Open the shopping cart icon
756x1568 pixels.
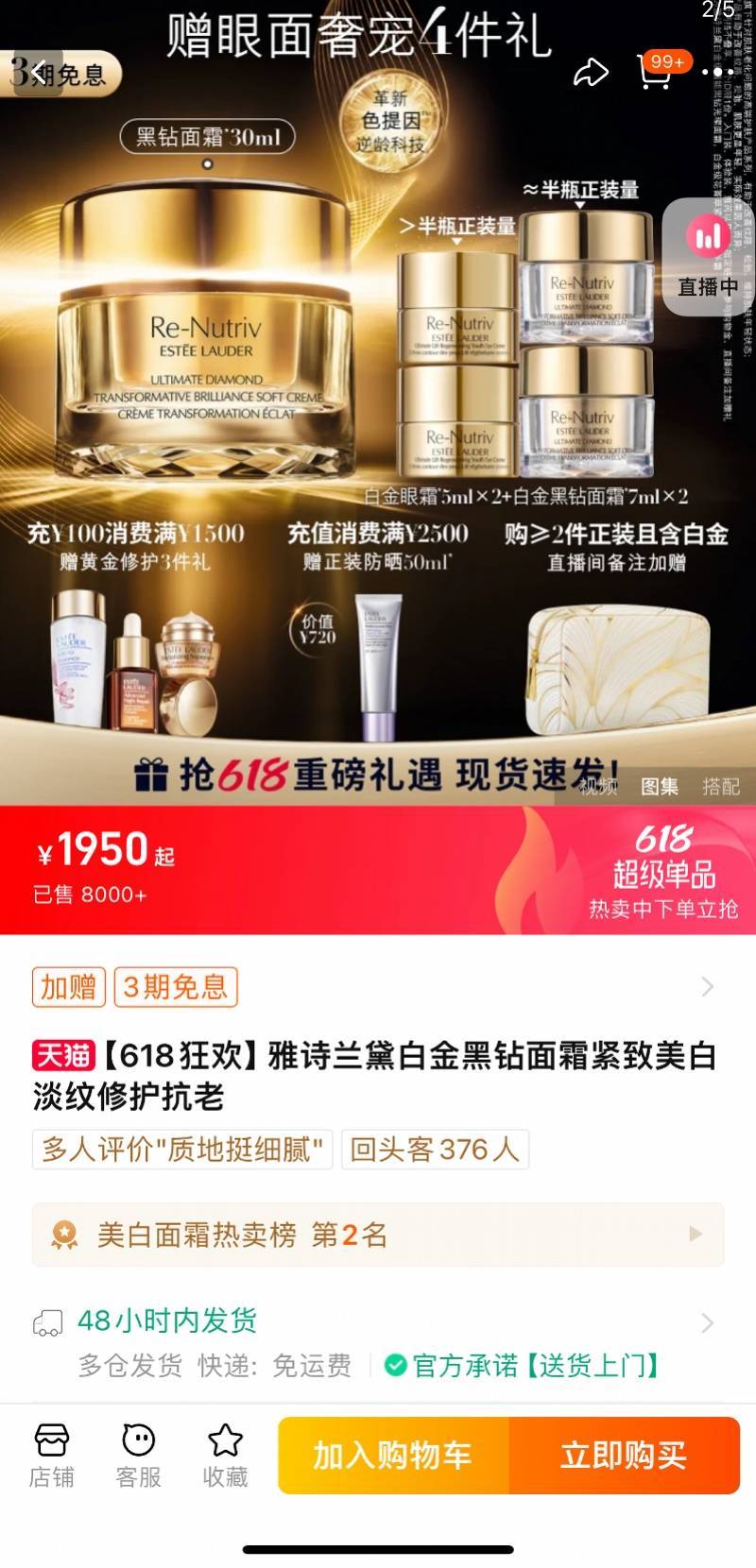(x=656, y=72)
